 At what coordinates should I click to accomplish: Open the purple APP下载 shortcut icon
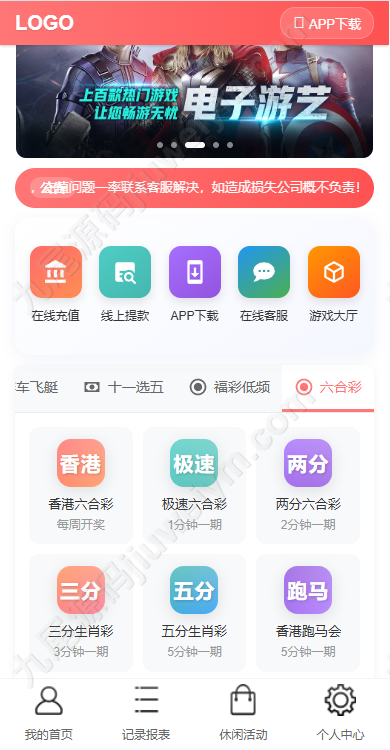(x=195, y=272)
